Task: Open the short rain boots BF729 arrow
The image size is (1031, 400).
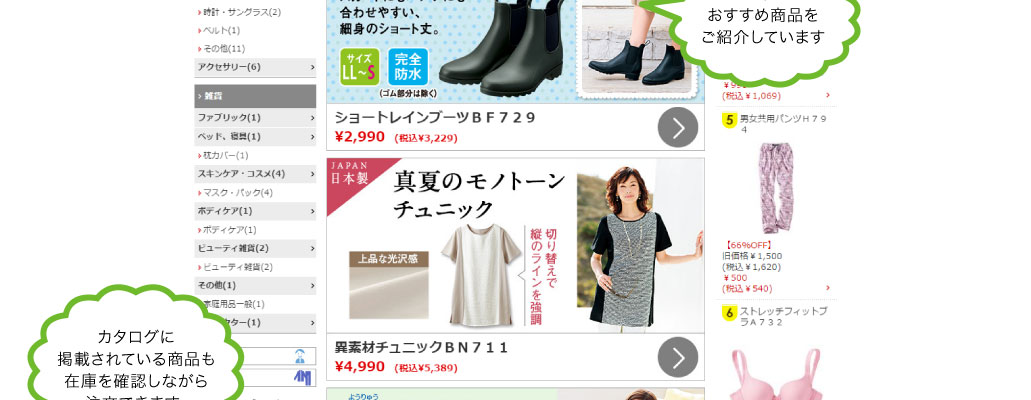Action: 677,127
